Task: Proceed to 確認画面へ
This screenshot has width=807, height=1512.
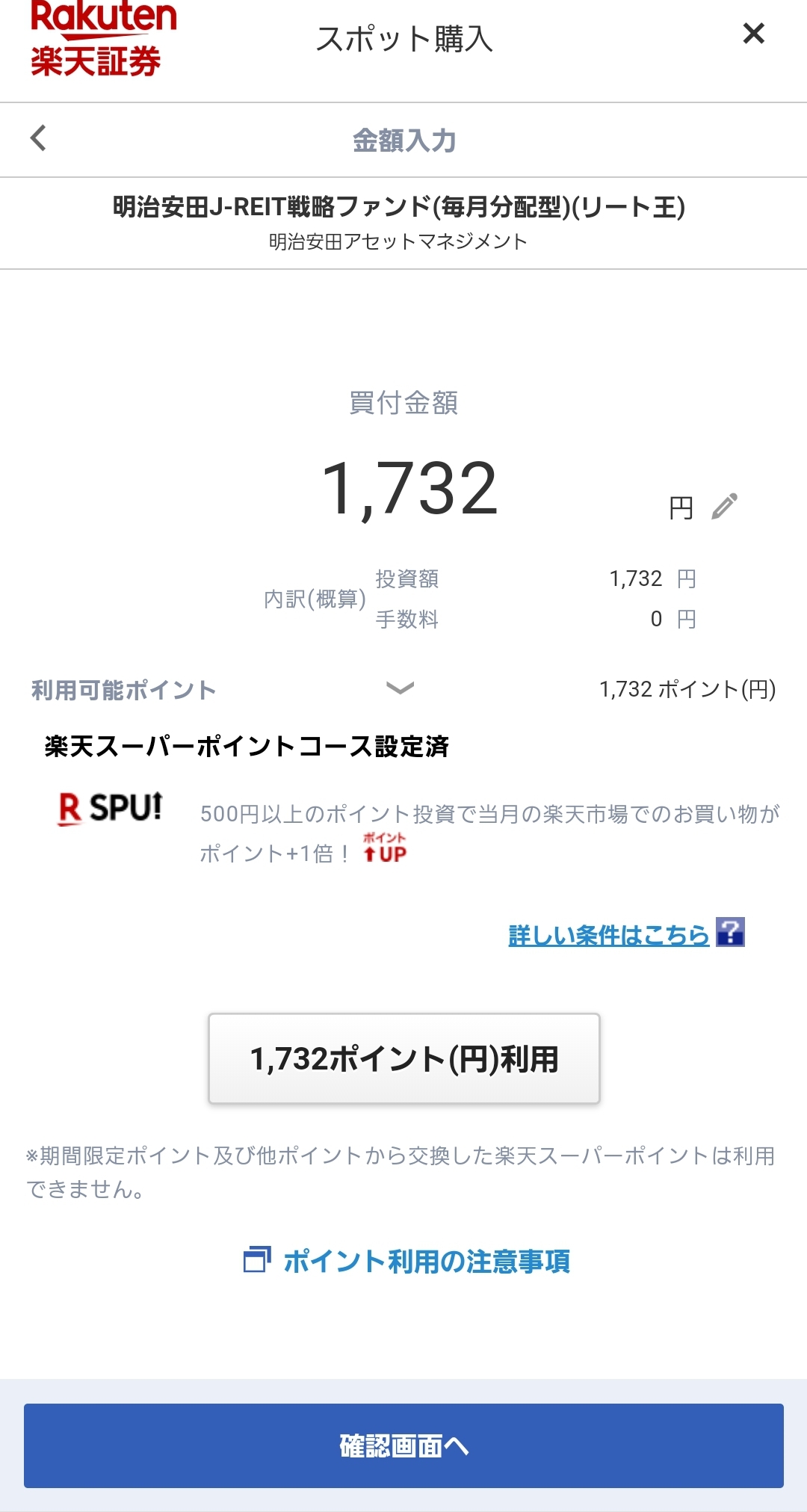Action: pyautogui.click(x=403, y=1445)
